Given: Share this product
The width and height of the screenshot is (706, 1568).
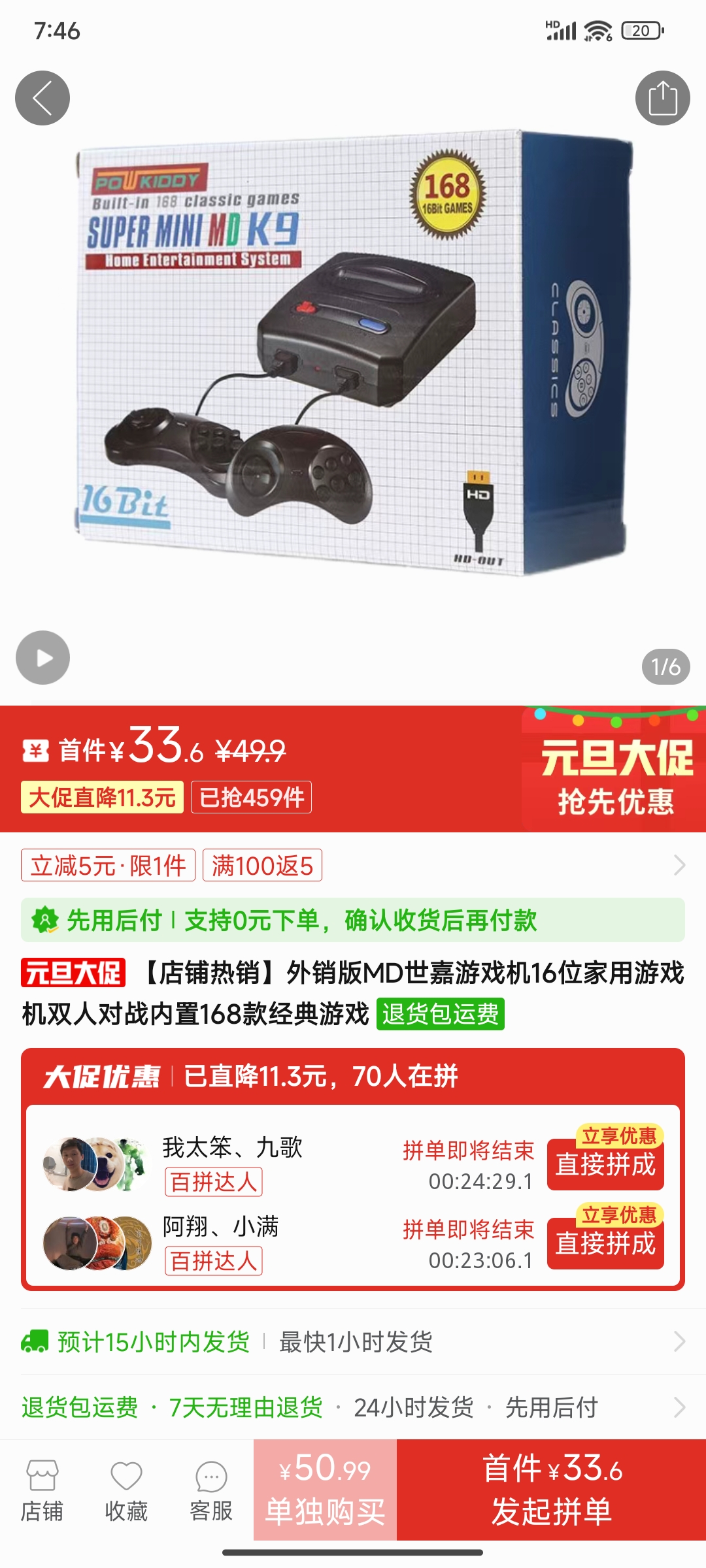Looking at the screenshot, I should click(x=662, y=98).
